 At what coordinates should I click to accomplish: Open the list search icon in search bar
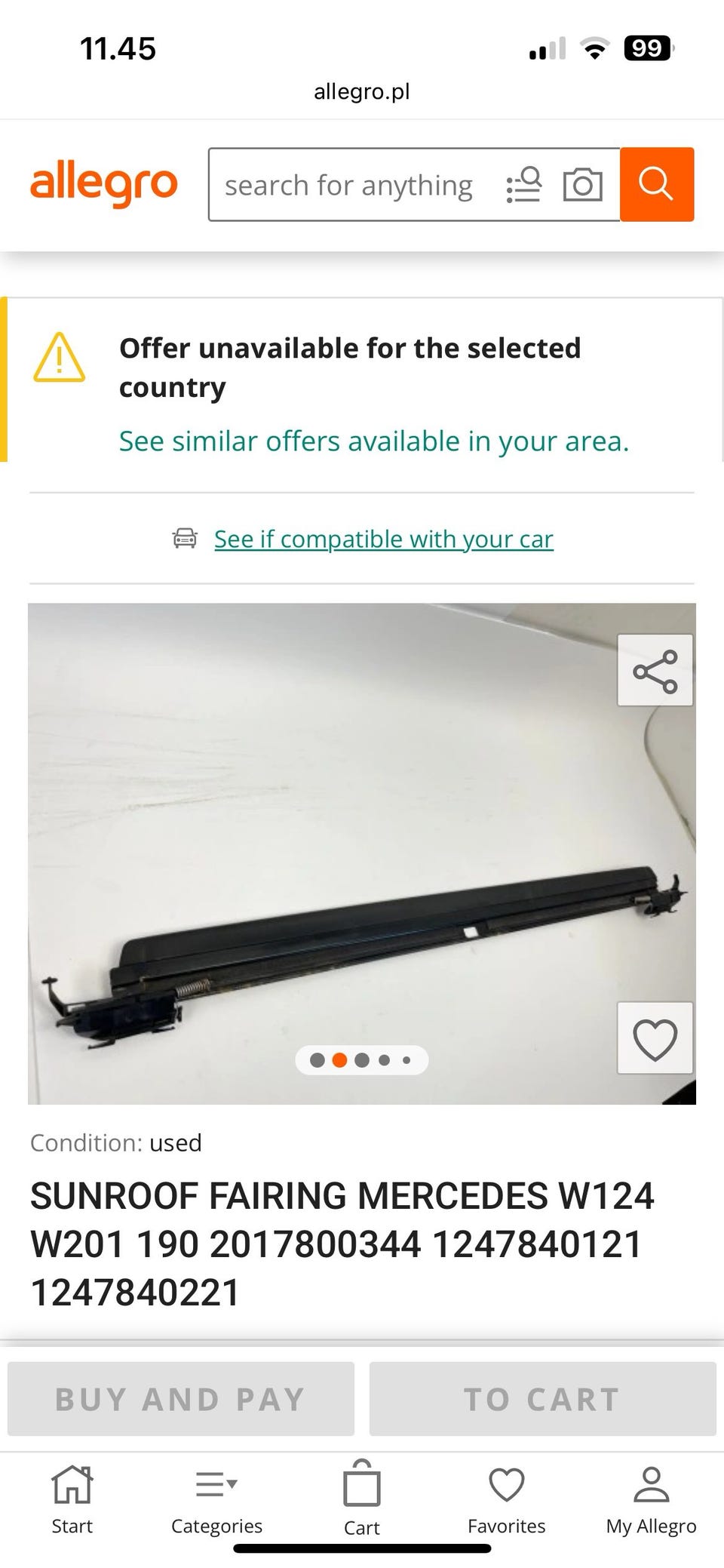(x=523, y=185)
